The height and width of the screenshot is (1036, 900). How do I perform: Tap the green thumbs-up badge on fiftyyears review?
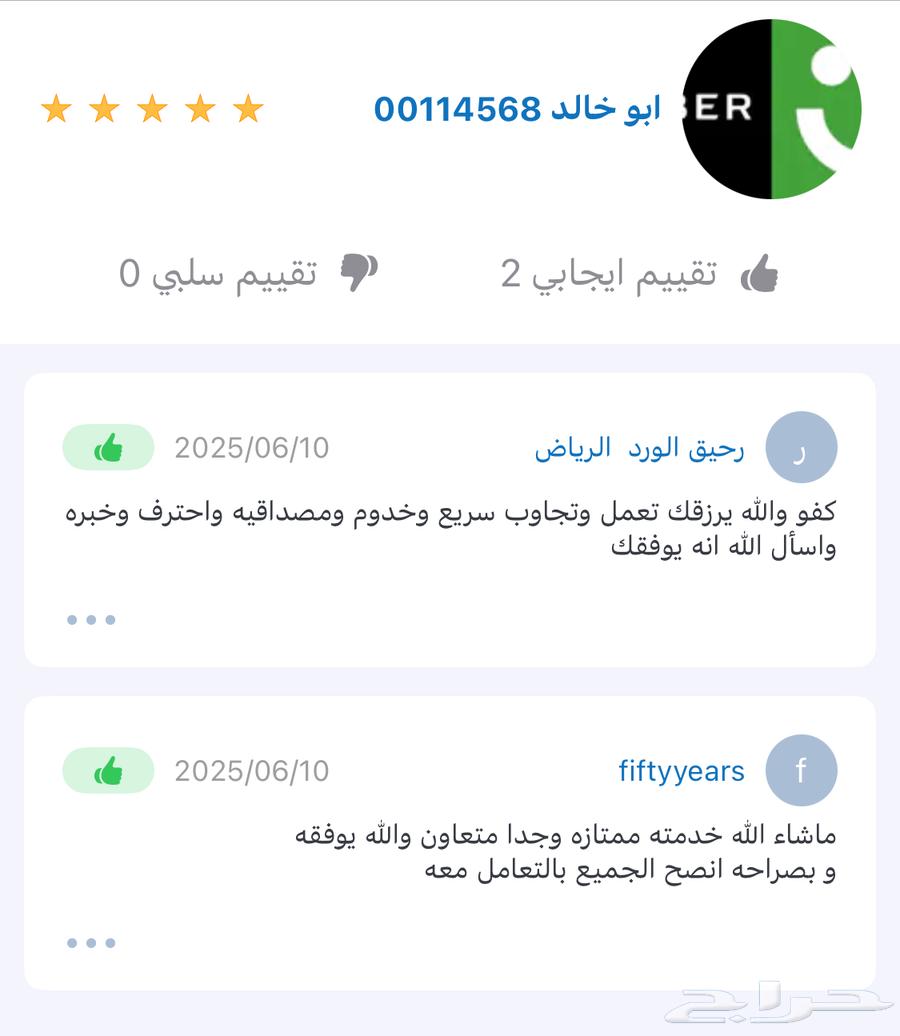(110, 770)
